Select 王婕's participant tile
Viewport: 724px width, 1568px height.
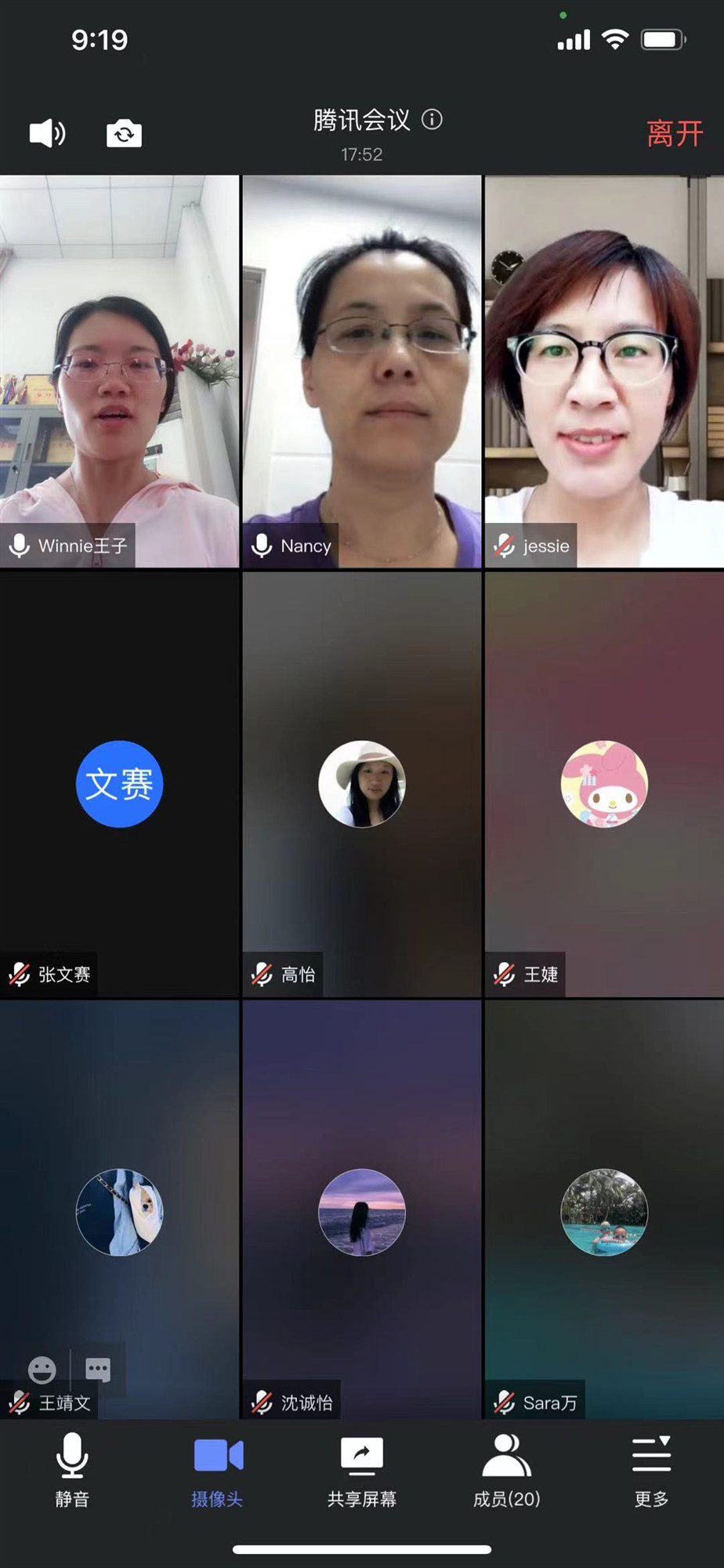pos(604,784)
